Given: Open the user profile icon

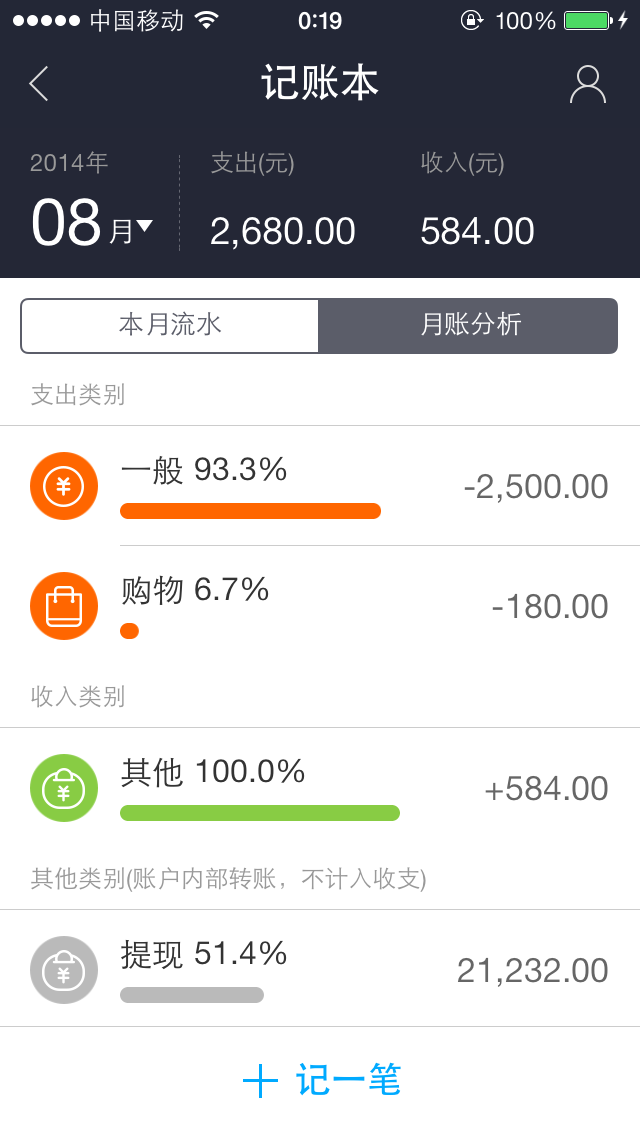Looking at the screenshot, I should pos(587,84).
